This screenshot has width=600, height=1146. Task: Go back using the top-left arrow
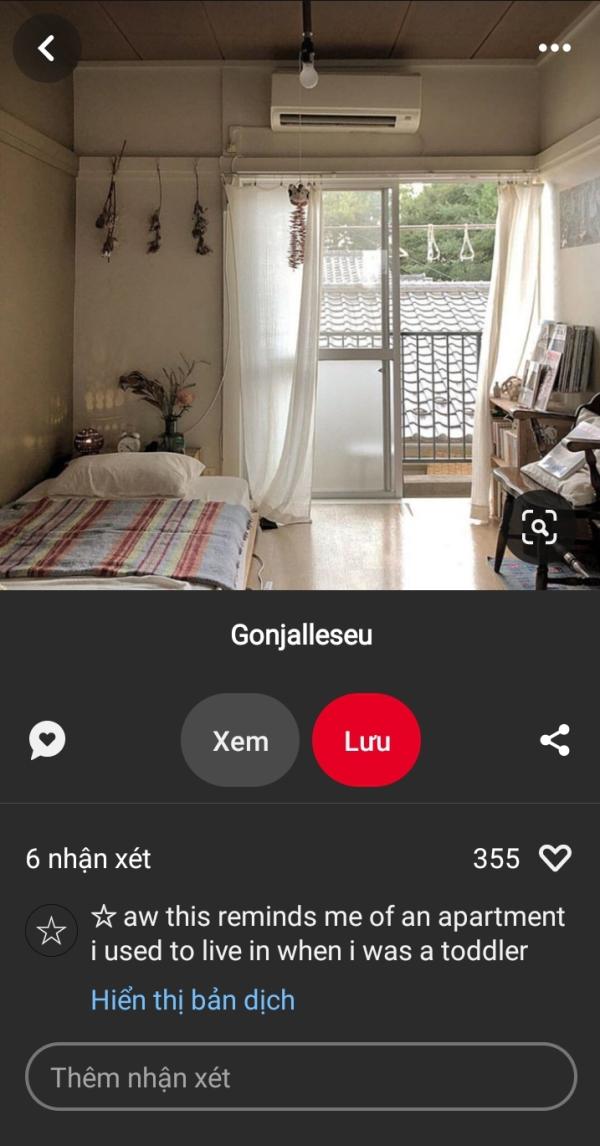47,48
